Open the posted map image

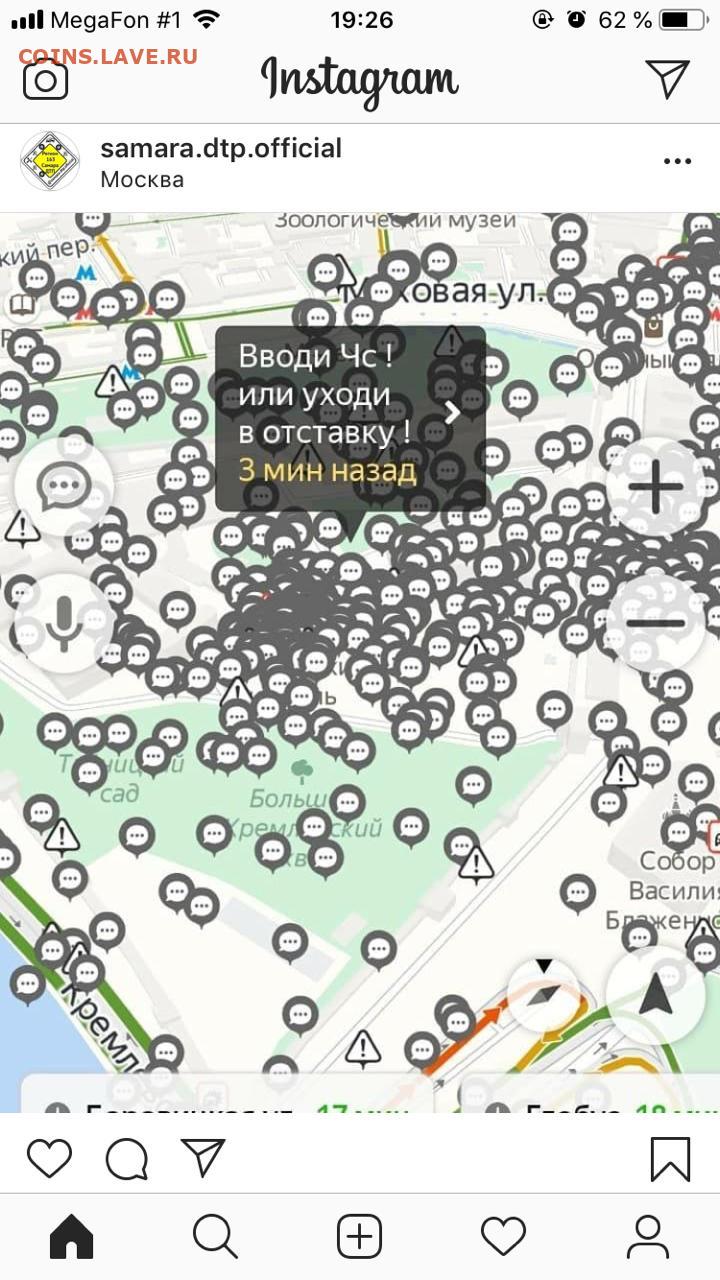(360, 662)
